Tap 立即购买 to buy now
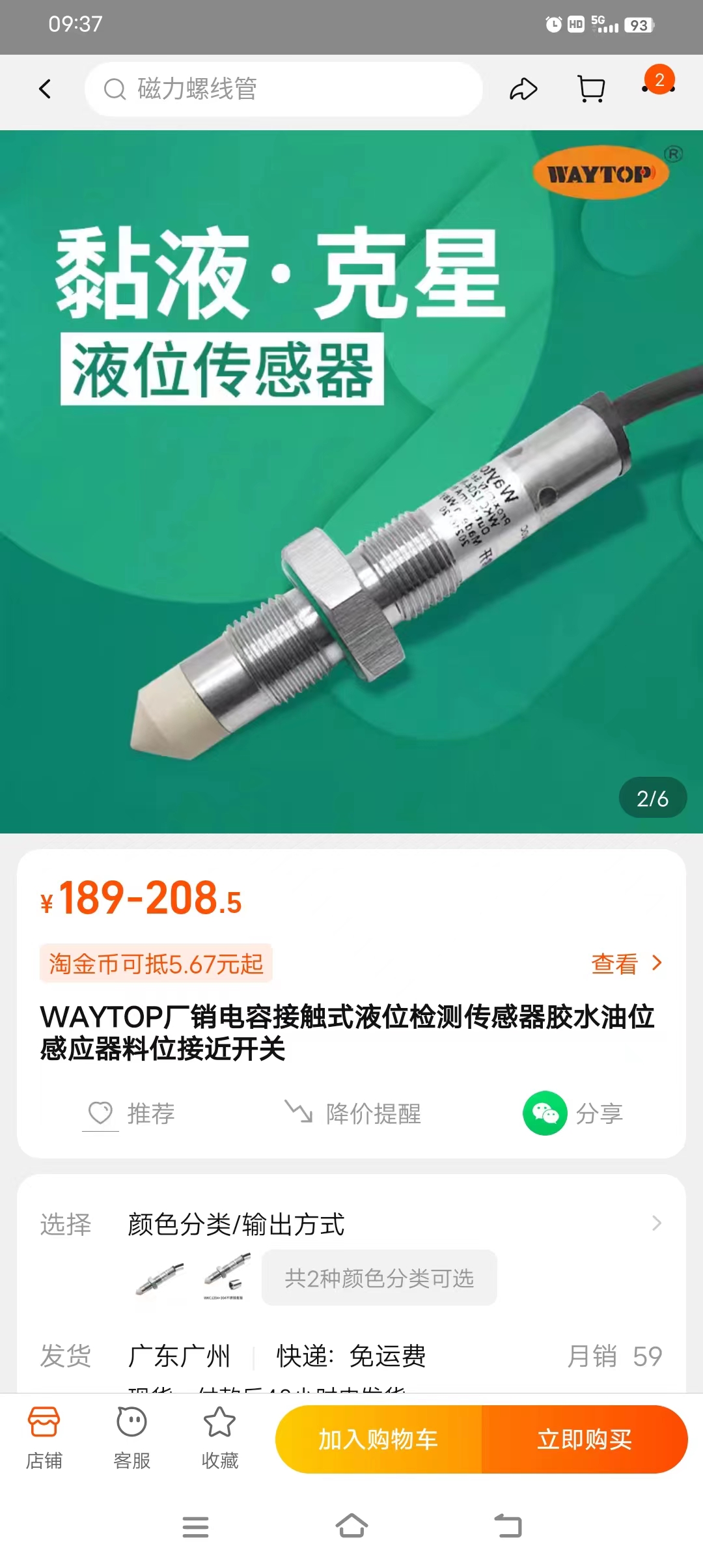This screenshot has width=703, height=1568. point(585,1439)
